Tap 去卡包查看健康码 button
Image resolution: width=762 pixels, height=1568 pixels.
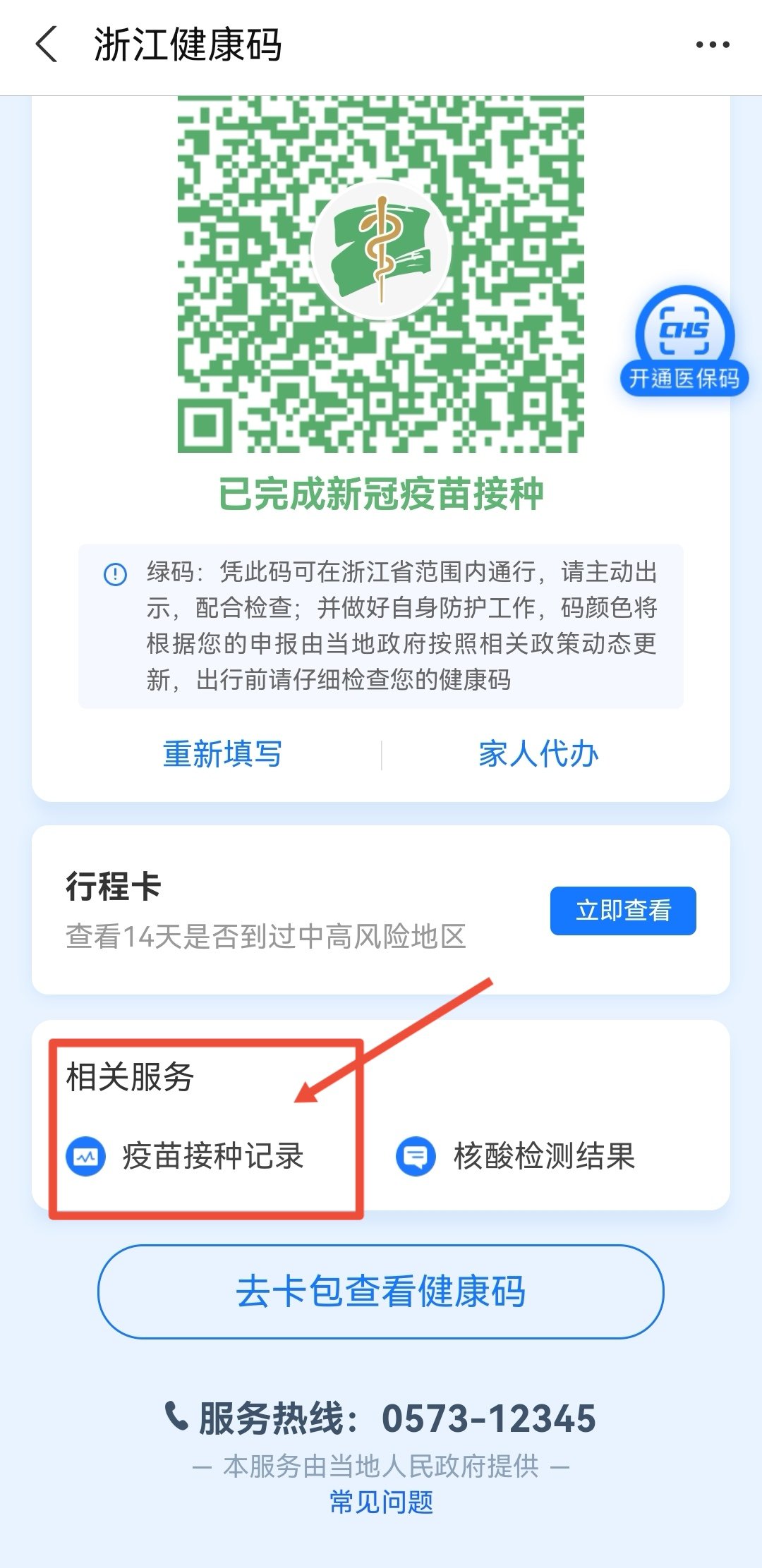(381, 1292)
